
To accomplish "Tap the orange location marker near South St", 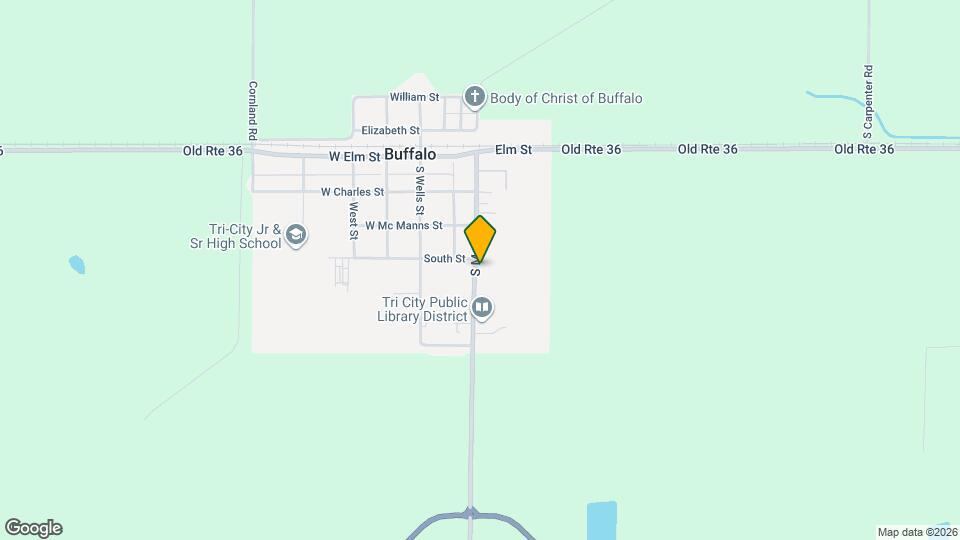I will (x=480, y=239).
